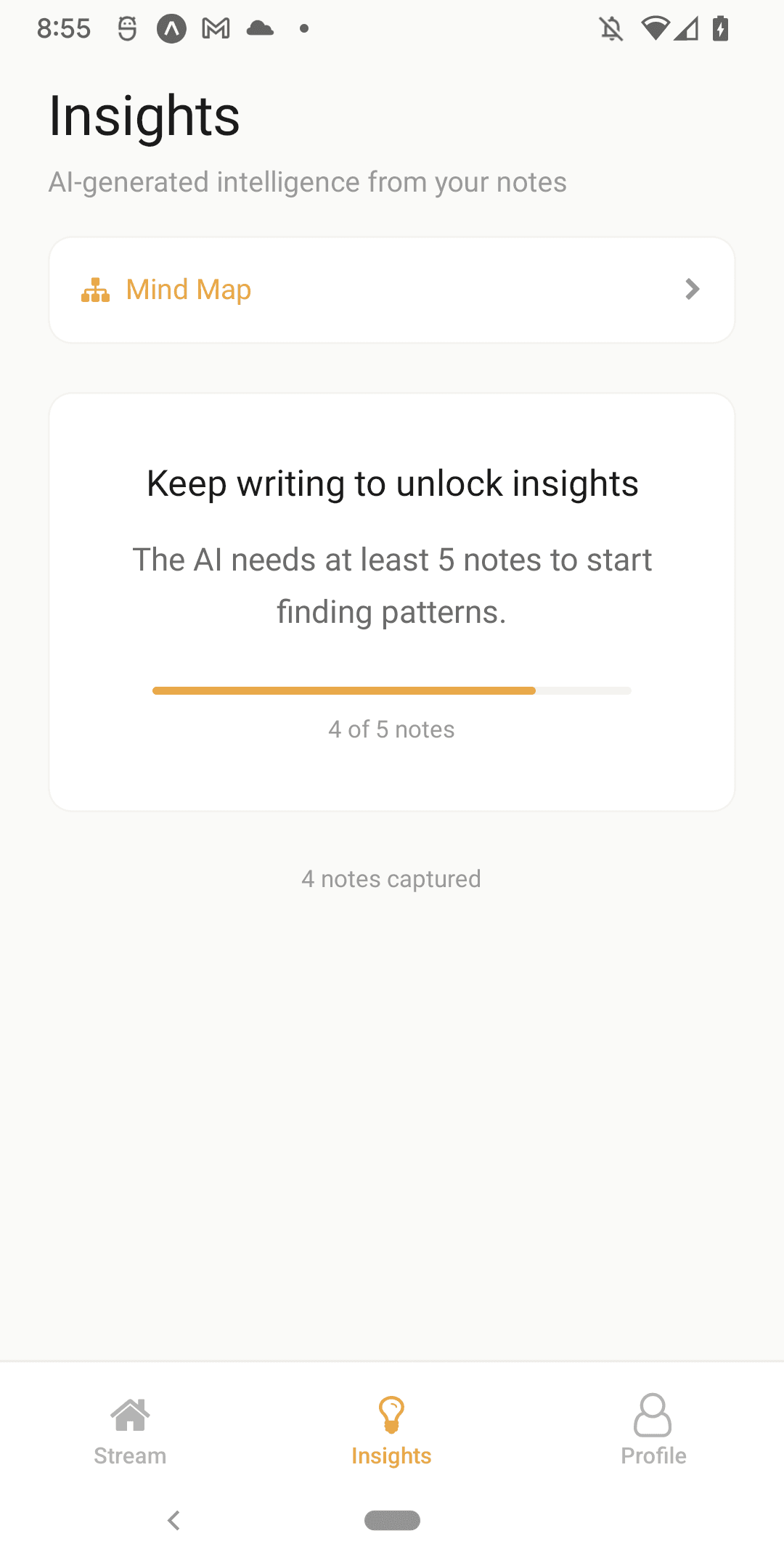Screen dimensions: 784x1568
Task: Tap the home pill in navigation bar
Action: pyautogui.click(x=392, y=1520)
